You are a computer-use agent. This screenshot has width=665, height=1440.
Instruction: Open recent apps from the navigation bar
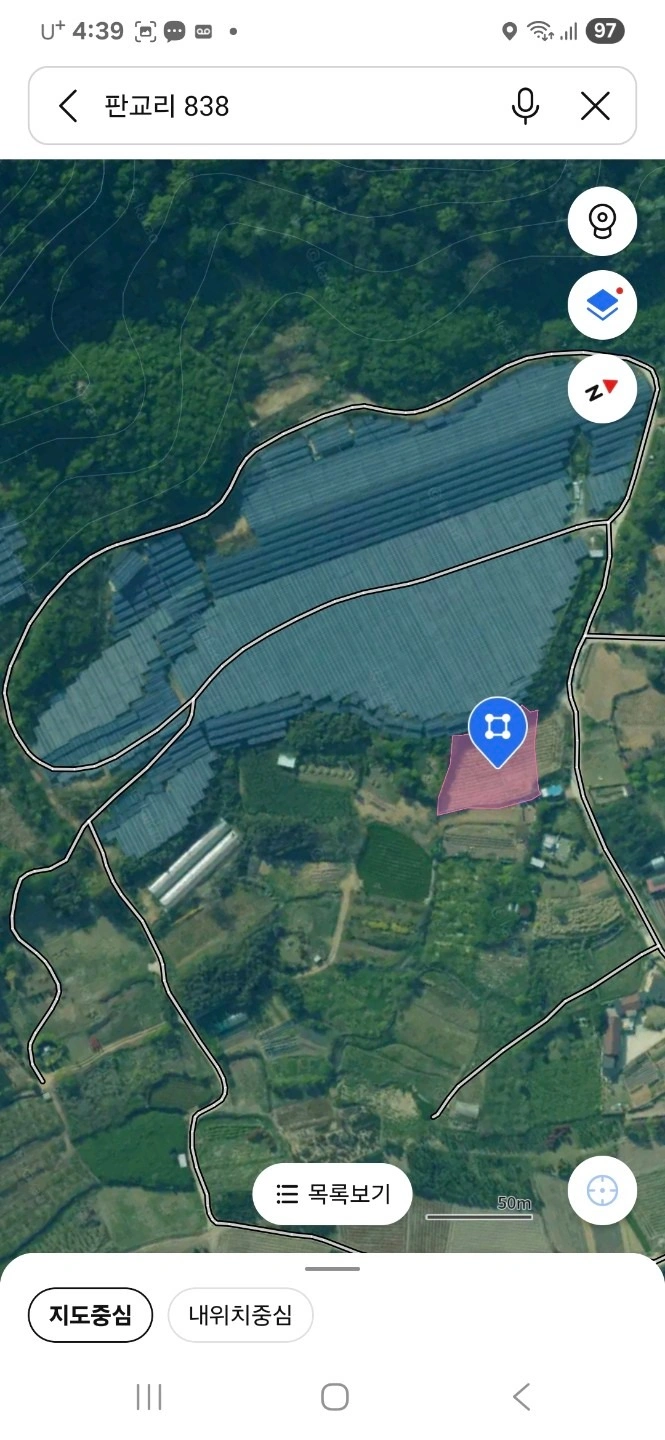[149, 1397]
